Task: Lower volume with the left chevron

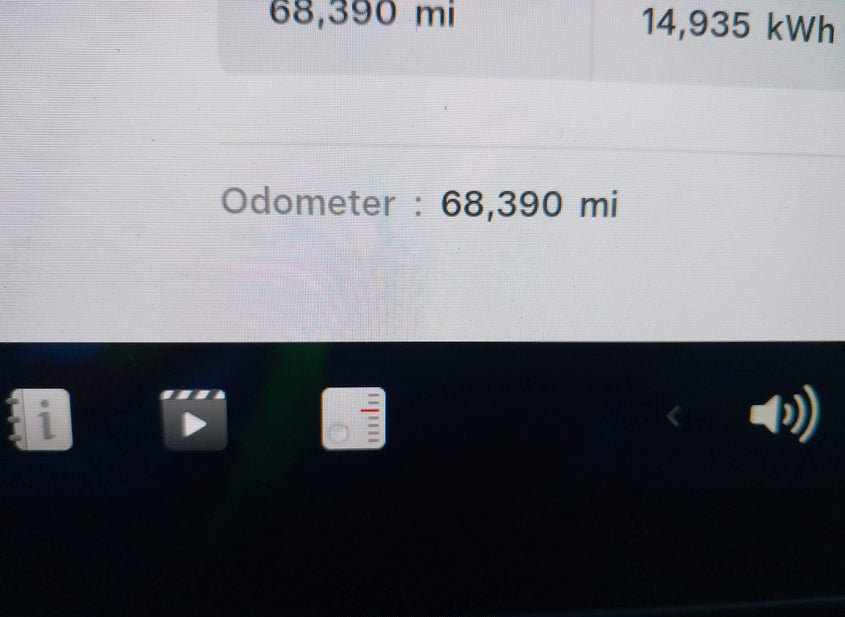Action: click(x=674, y=417)
